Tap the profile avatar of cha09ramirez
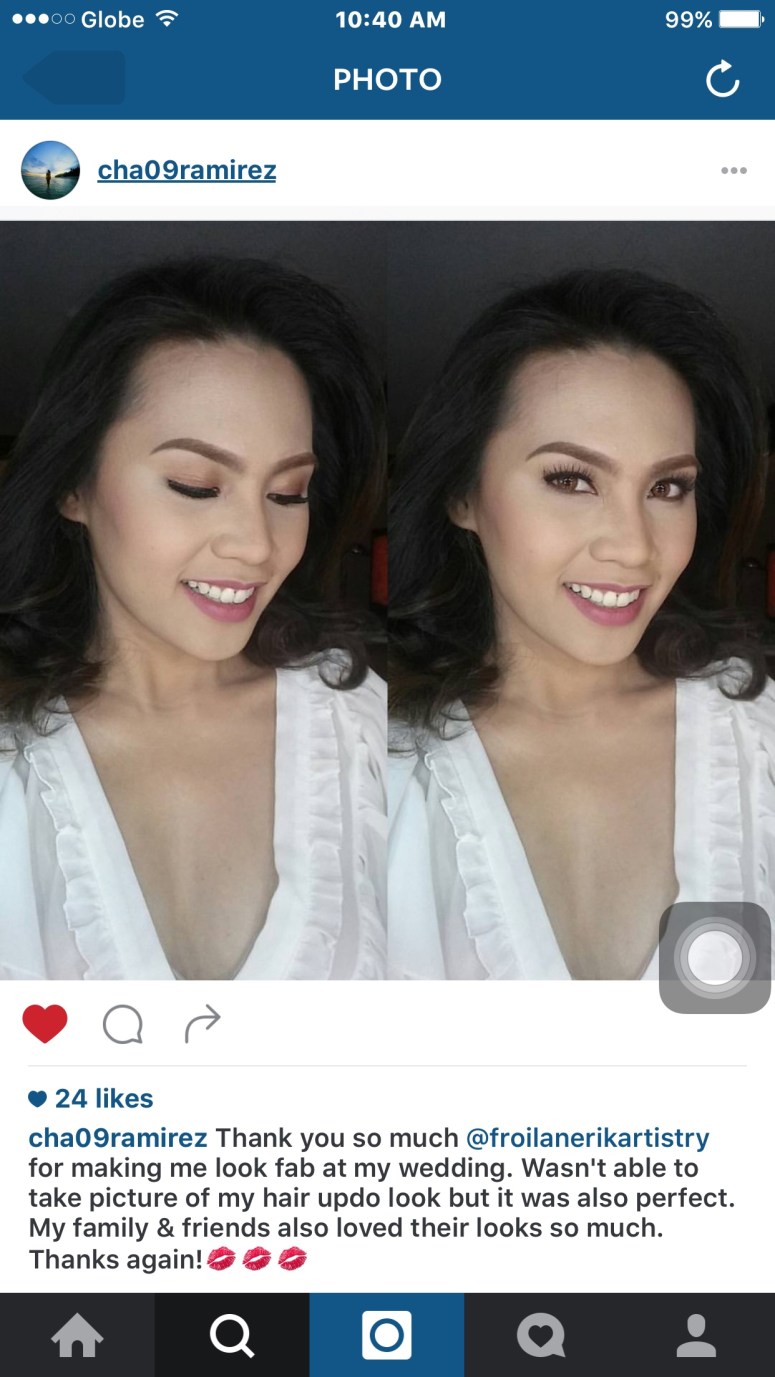 coord(50,170)
